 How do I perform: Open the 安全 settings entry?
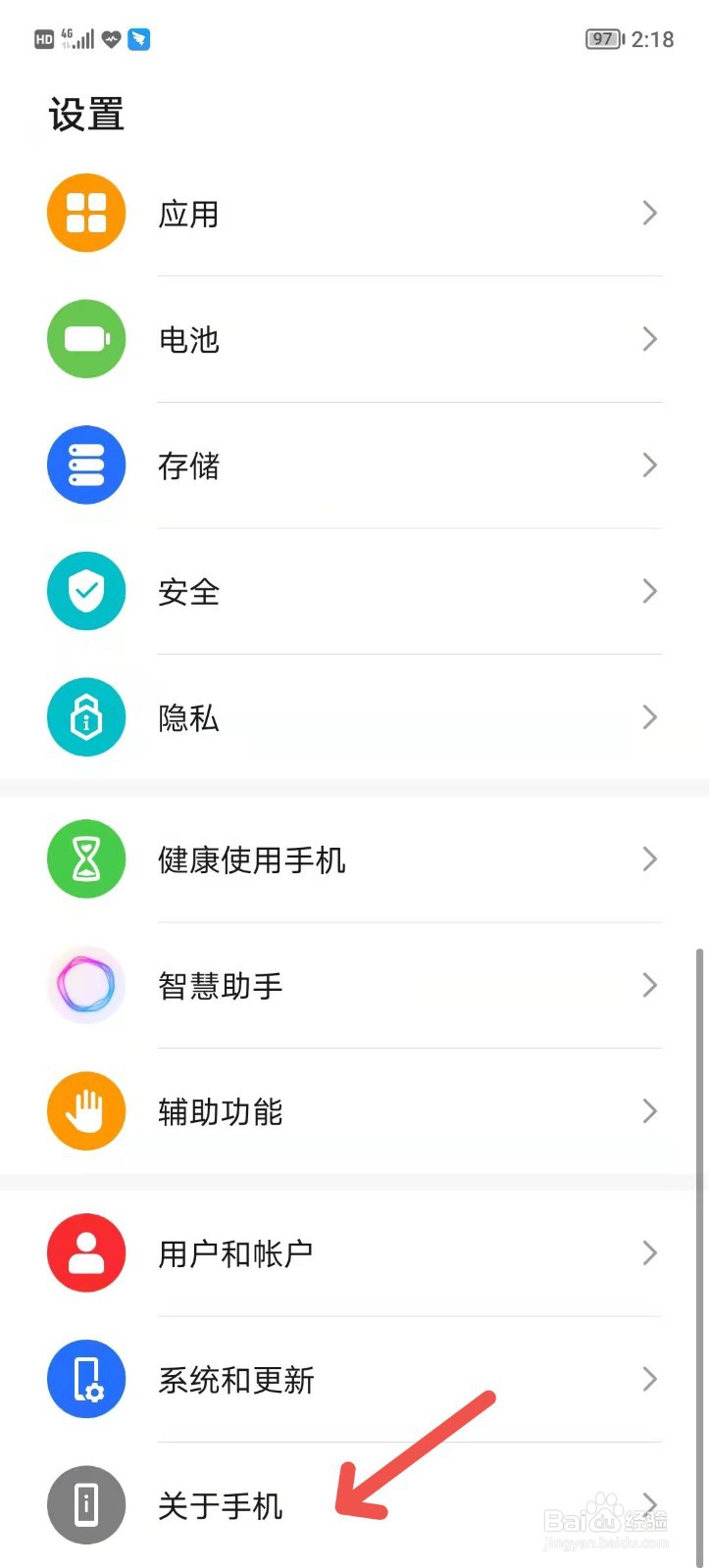pos(188,591)
